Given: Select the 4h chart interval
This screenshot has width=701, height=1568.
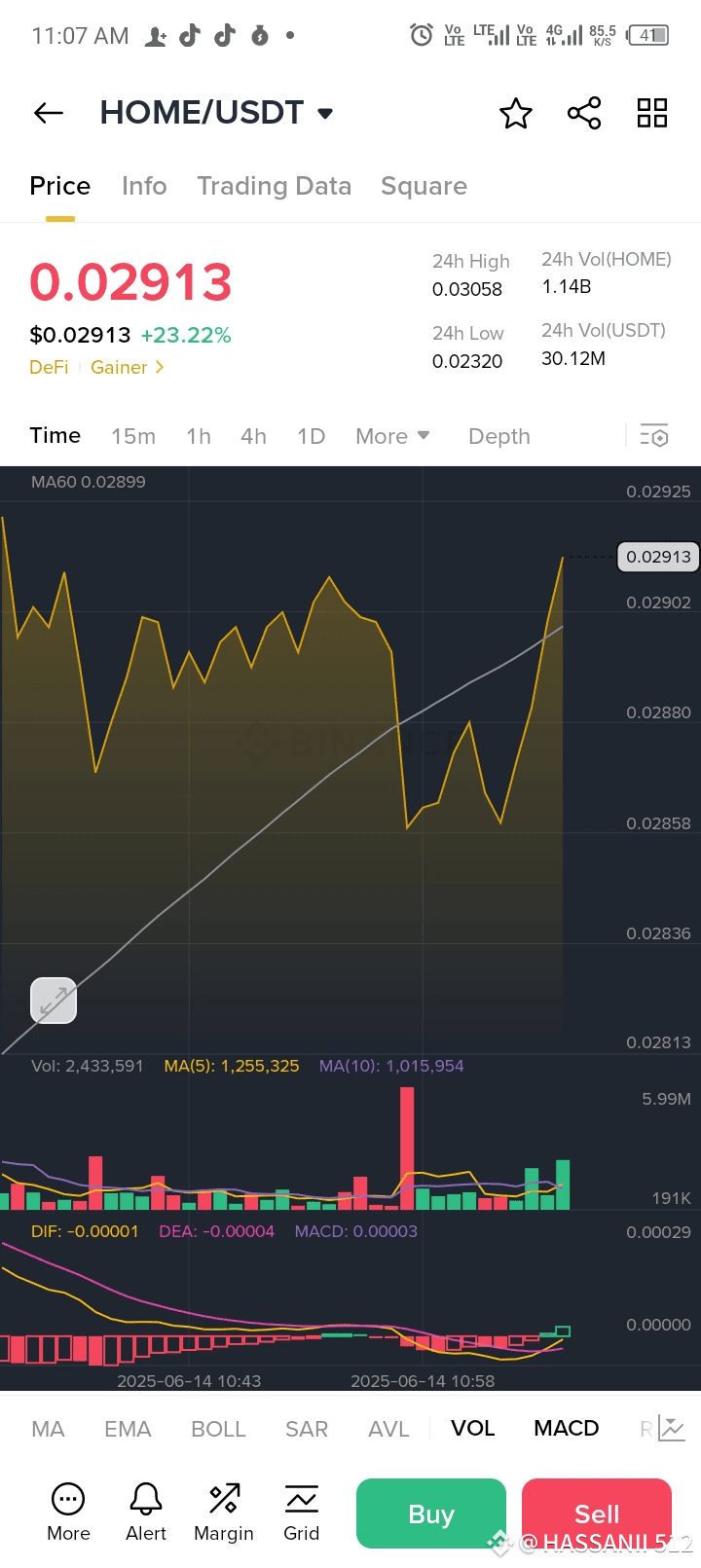Looking at the screenshot, I should click(253, 436).
